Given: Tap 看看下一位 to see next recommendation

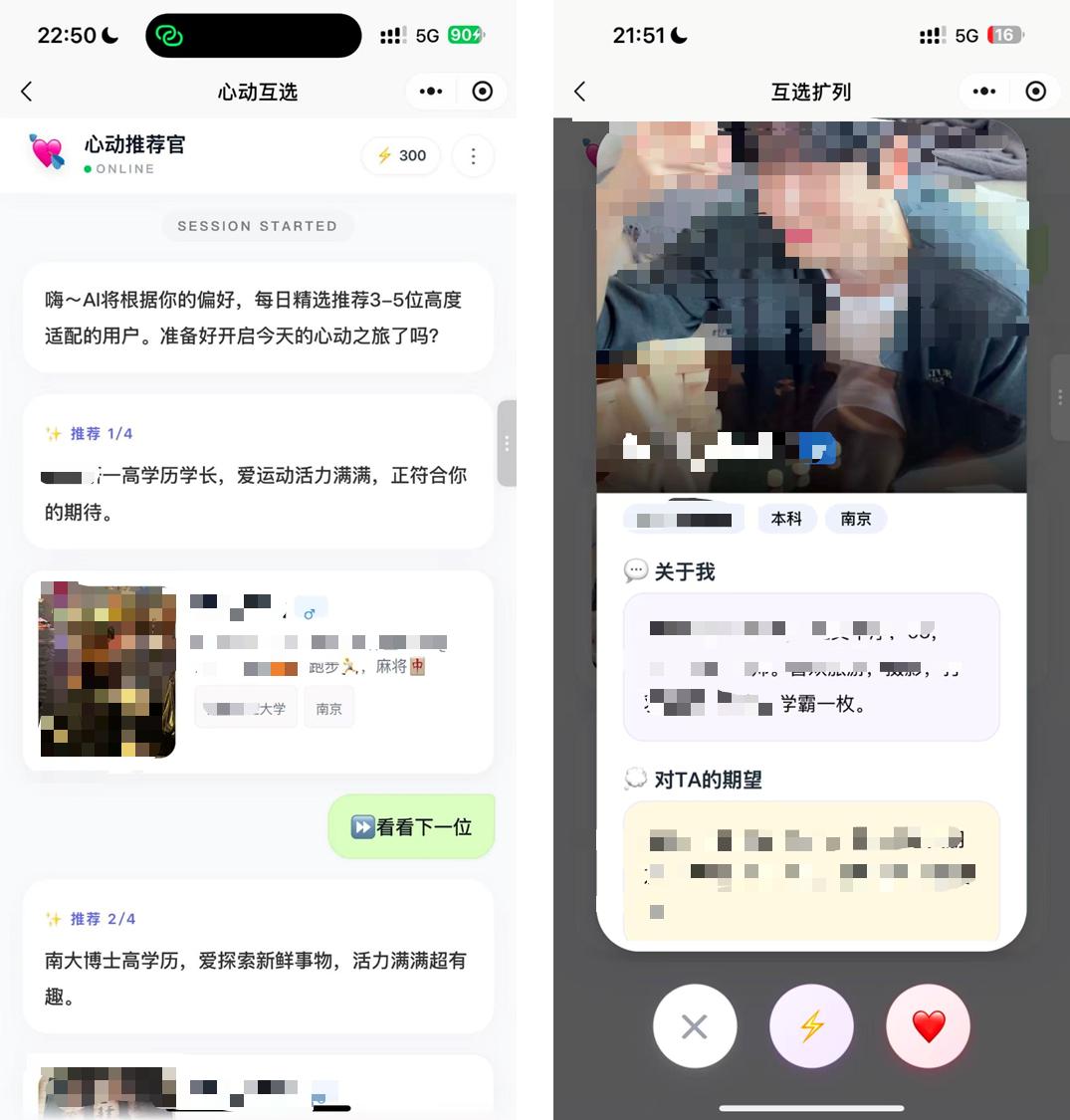Looking at the screenshot, I should 411,826.
